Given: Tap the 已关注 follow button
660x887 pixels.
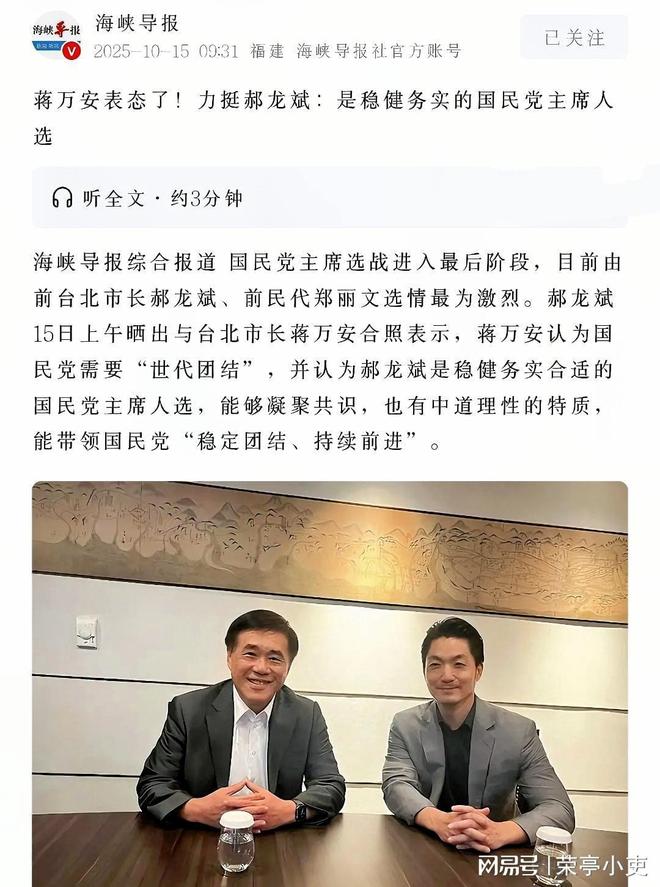Looking at the screenshot, I should pyautogui.click(x=574, y=38).
